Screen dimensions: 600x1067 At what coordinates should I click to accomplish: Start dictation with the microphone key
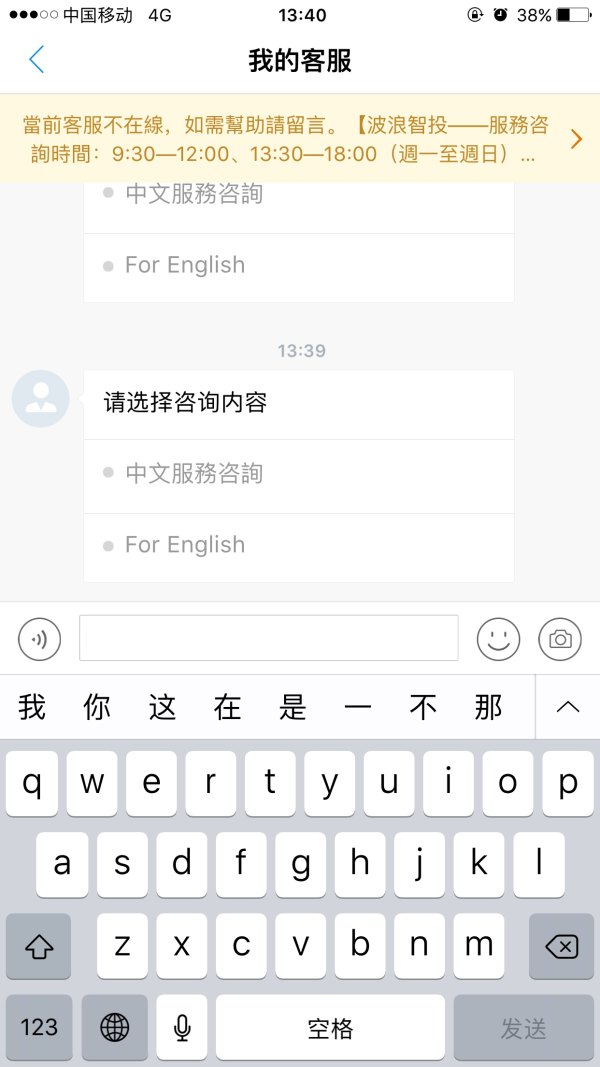pyautogui.click(x=182, y=1027)
